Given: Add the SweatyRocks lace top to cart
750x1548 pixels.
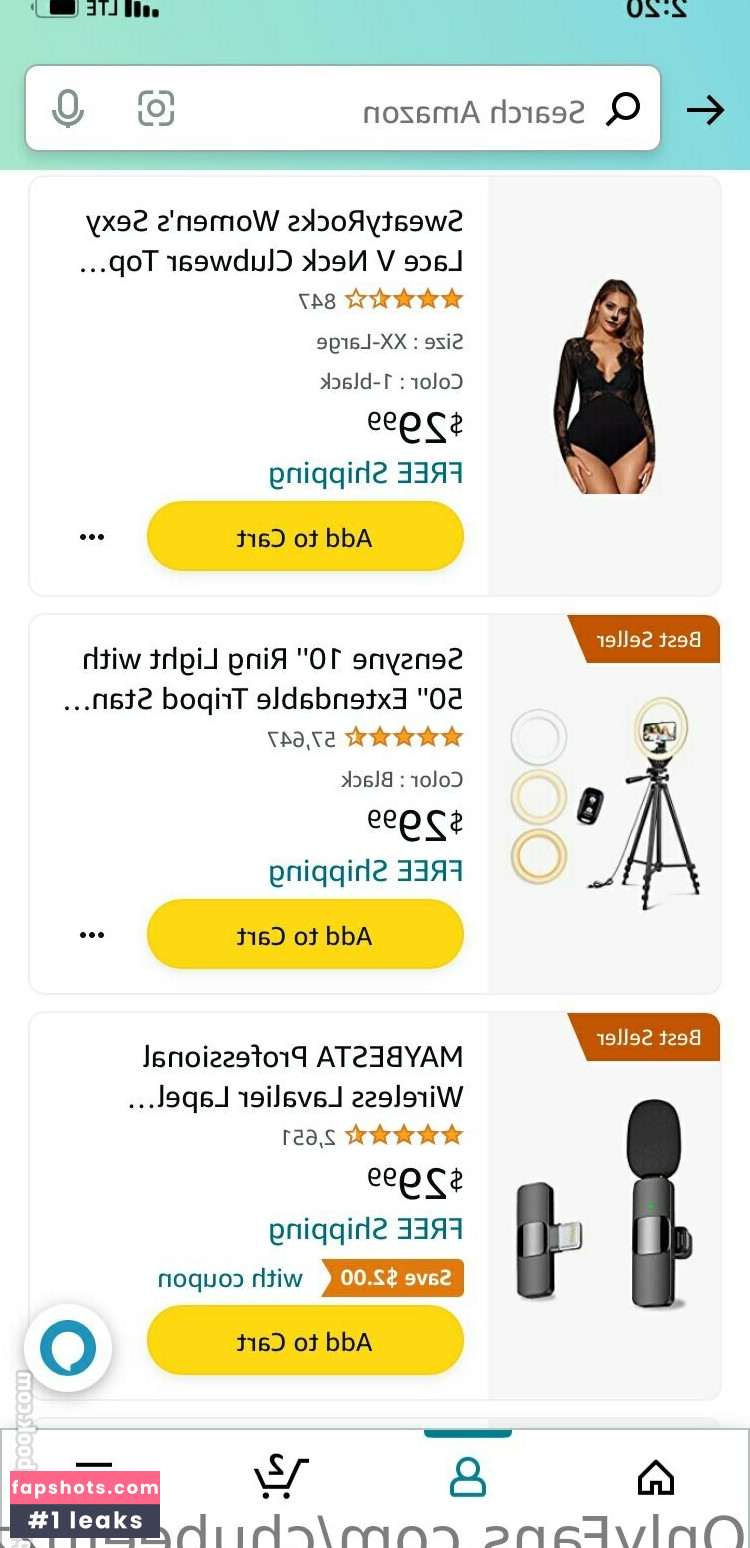Looking at the screenshot, I should tap(305, 537).
